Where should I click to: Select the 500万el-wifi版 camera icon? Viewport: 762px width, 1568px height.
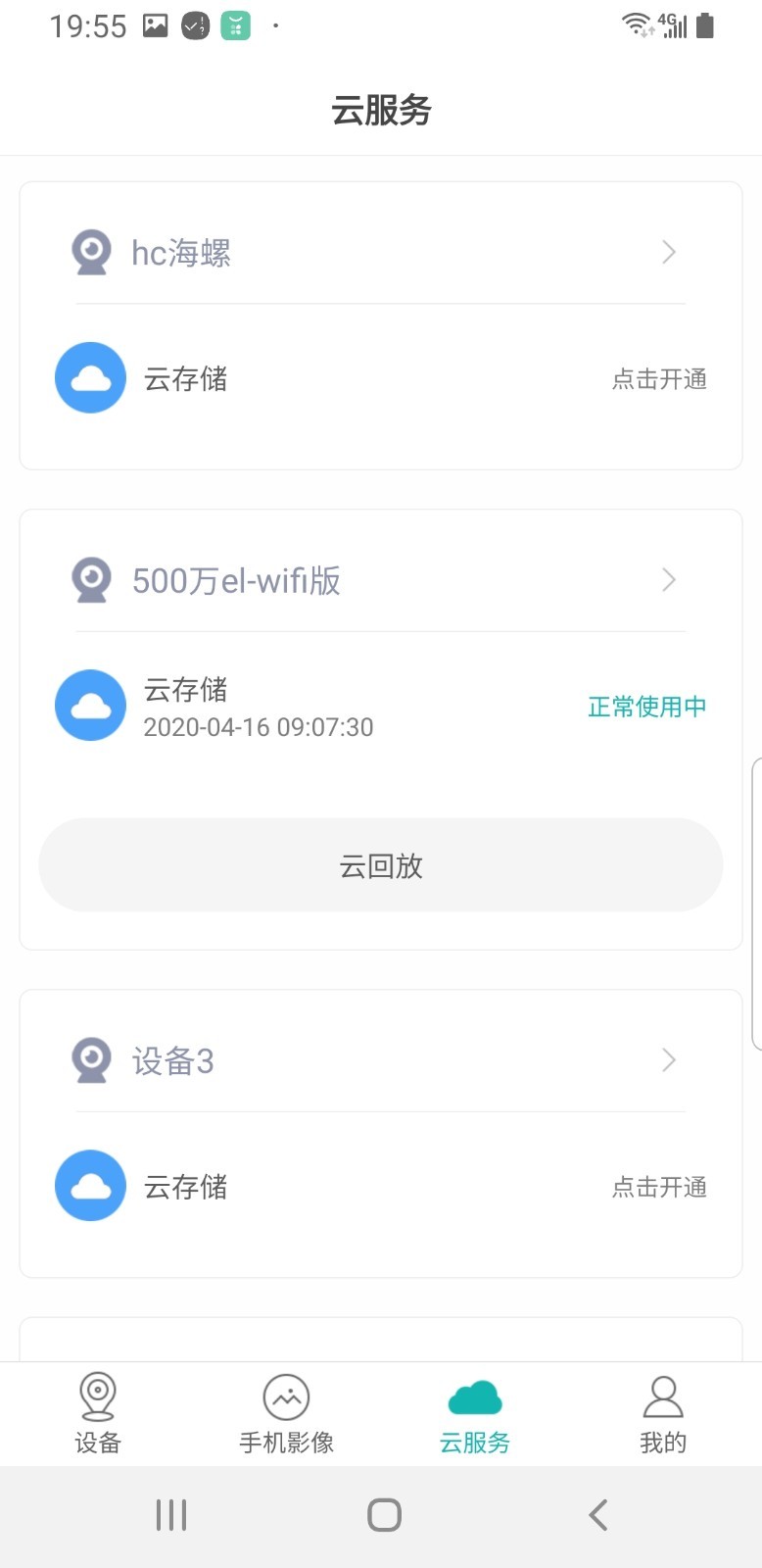click(x=91, y=579)
